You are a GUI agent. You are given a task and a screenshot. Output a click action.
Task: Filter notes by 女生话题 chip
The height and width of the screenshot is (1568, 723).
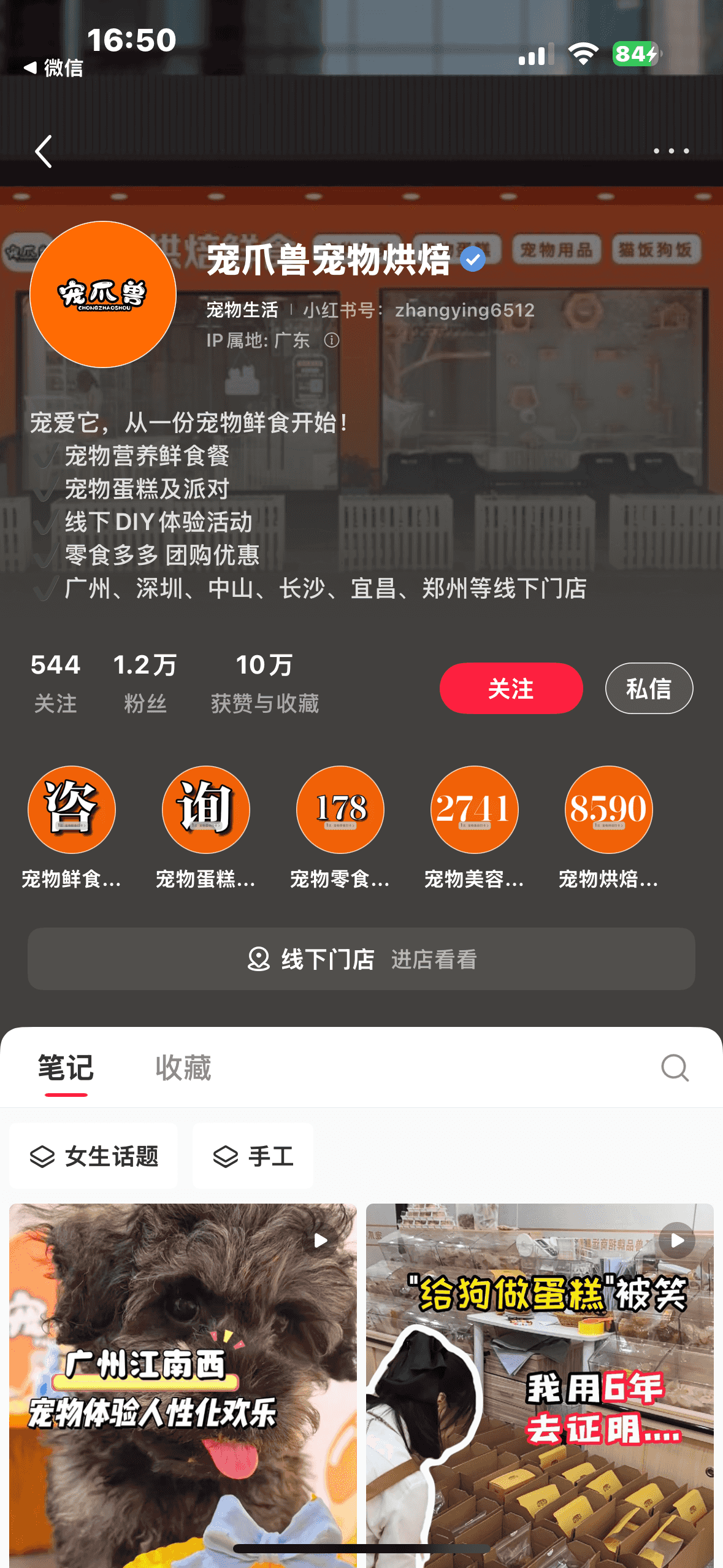[x=94, y=1156]
